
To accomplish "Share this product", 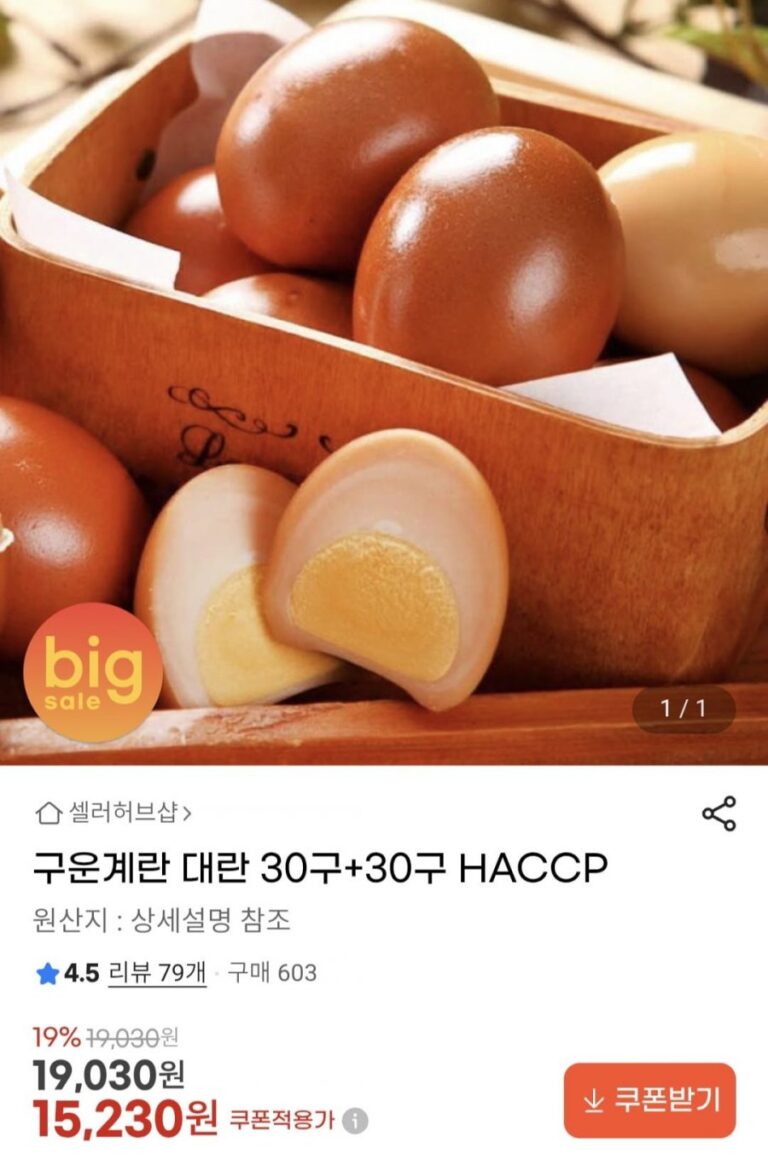I will click(718, 814).
